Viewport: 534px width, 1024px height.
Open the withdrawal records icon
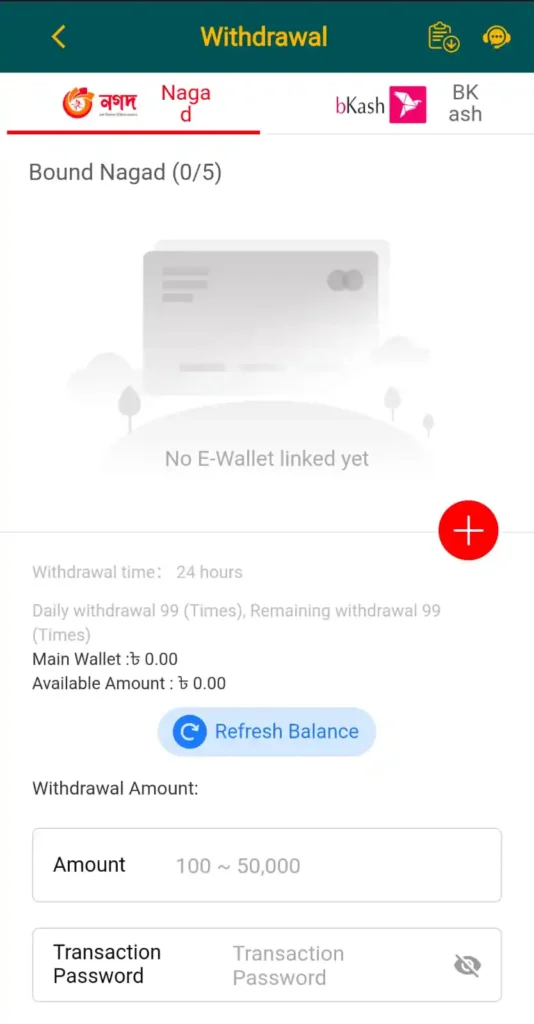click(x=443, y=37)
